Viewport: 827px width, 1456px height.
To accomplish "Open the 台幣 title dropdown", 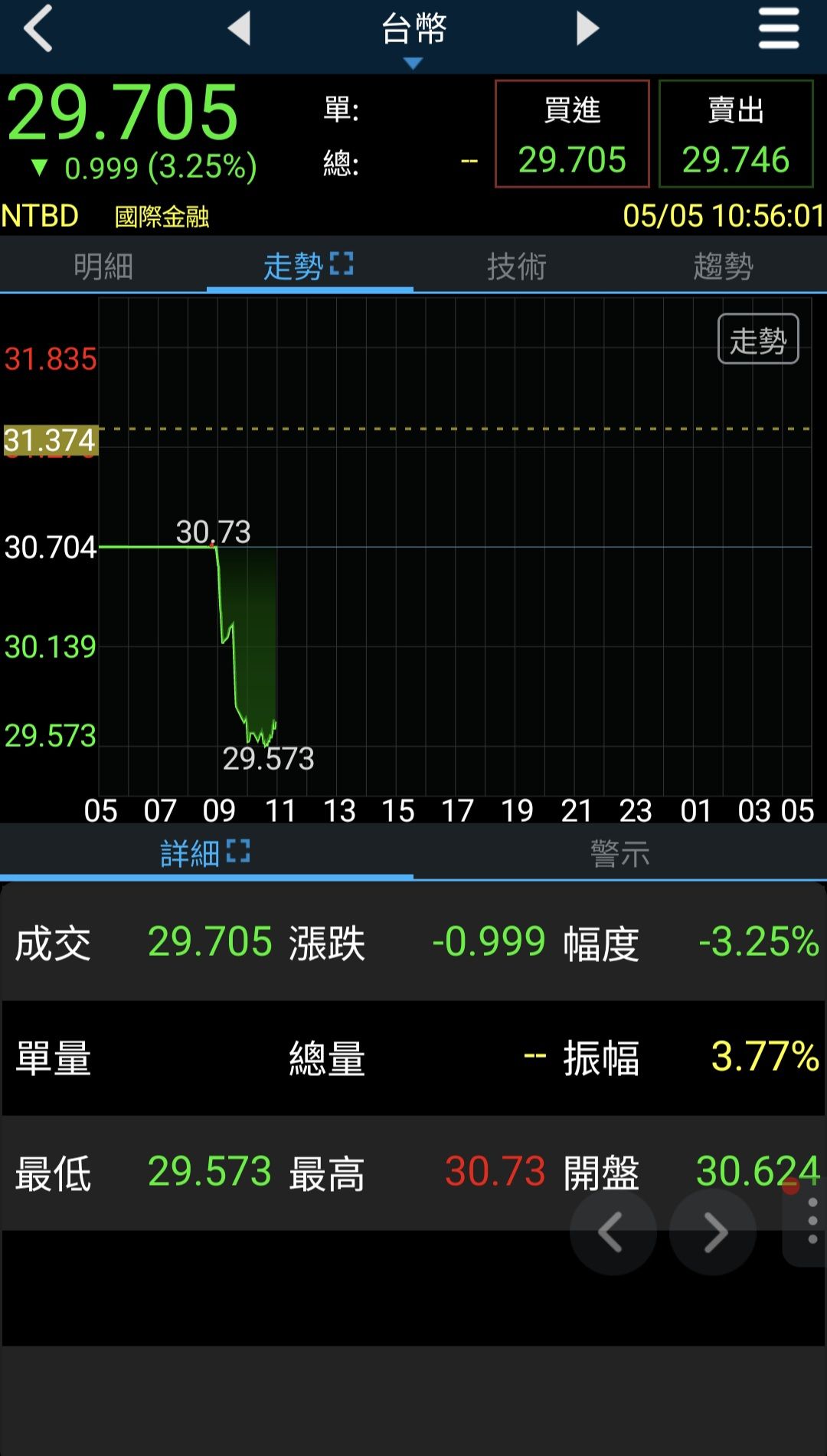I will [x=413, y=34].
